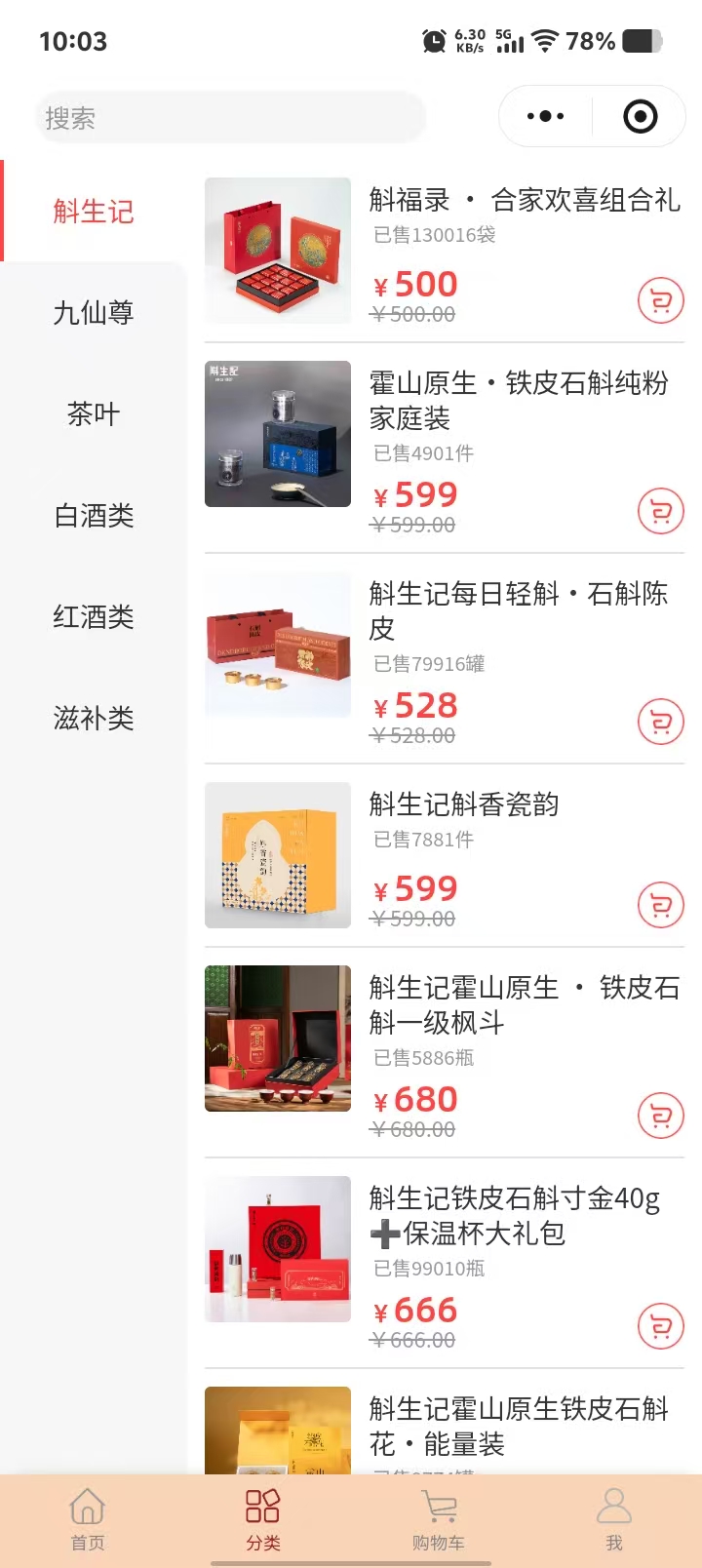Switch to the 我 profile tab
702x1568 pixels.
point(614,1518)
